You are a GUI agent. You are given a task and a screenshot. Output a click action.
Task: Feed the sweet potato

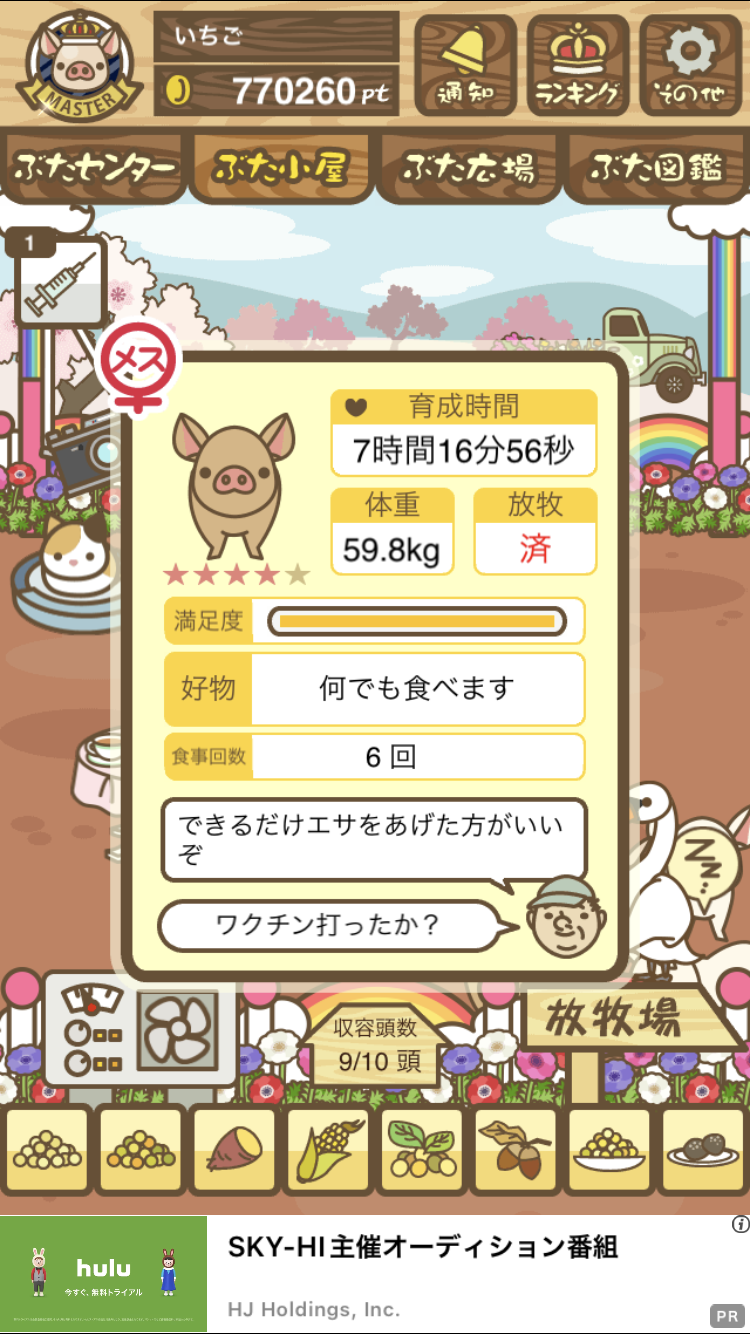[x=234, y=1150]
